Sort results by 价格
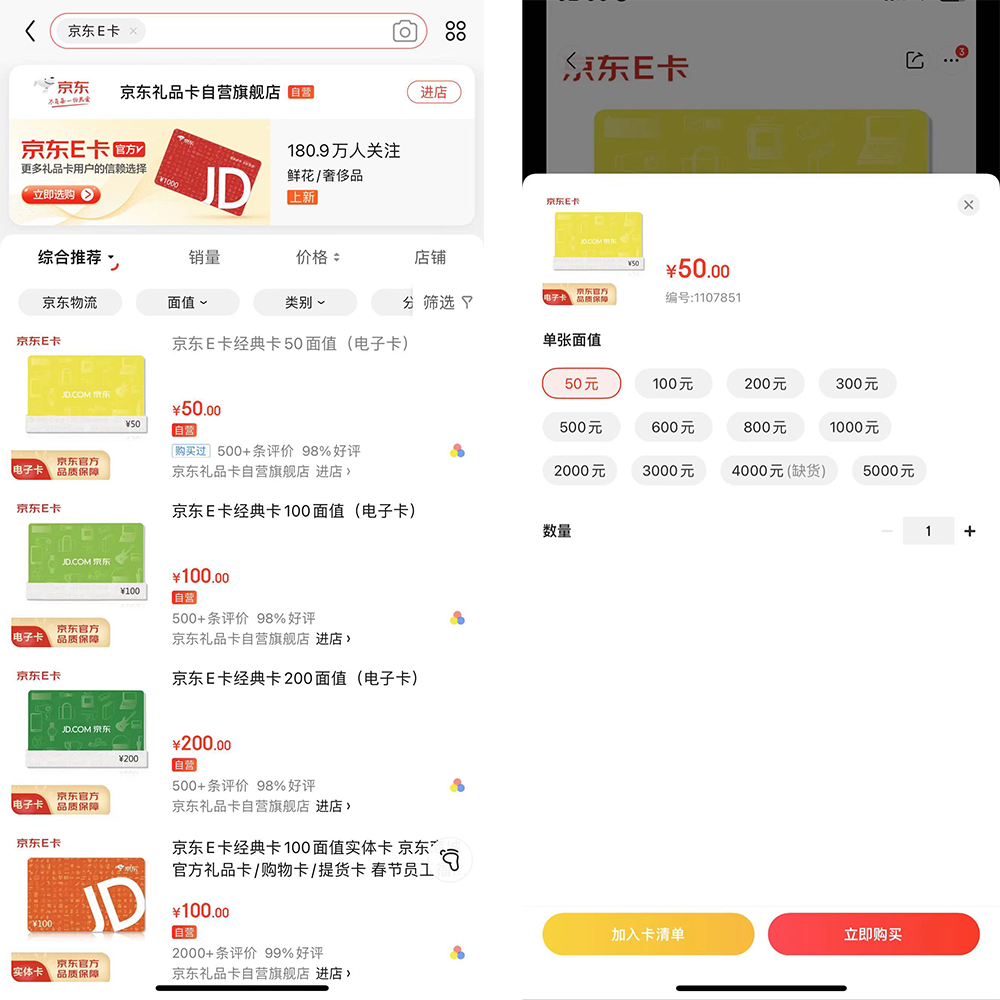Viewport: 1000px width, 1000px height. point(317,257)
